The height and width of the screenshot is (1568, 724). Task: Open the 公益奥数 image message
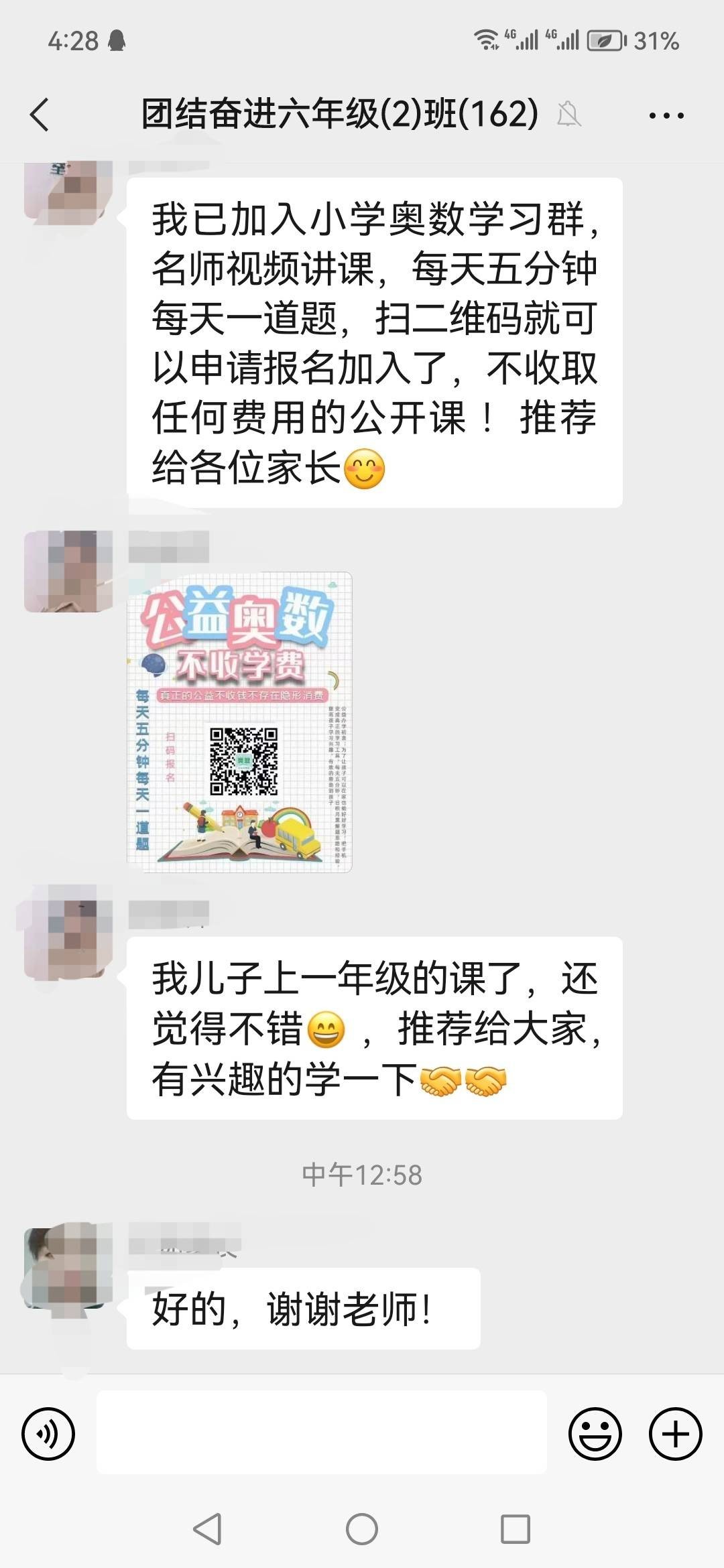tap(239, 722)
